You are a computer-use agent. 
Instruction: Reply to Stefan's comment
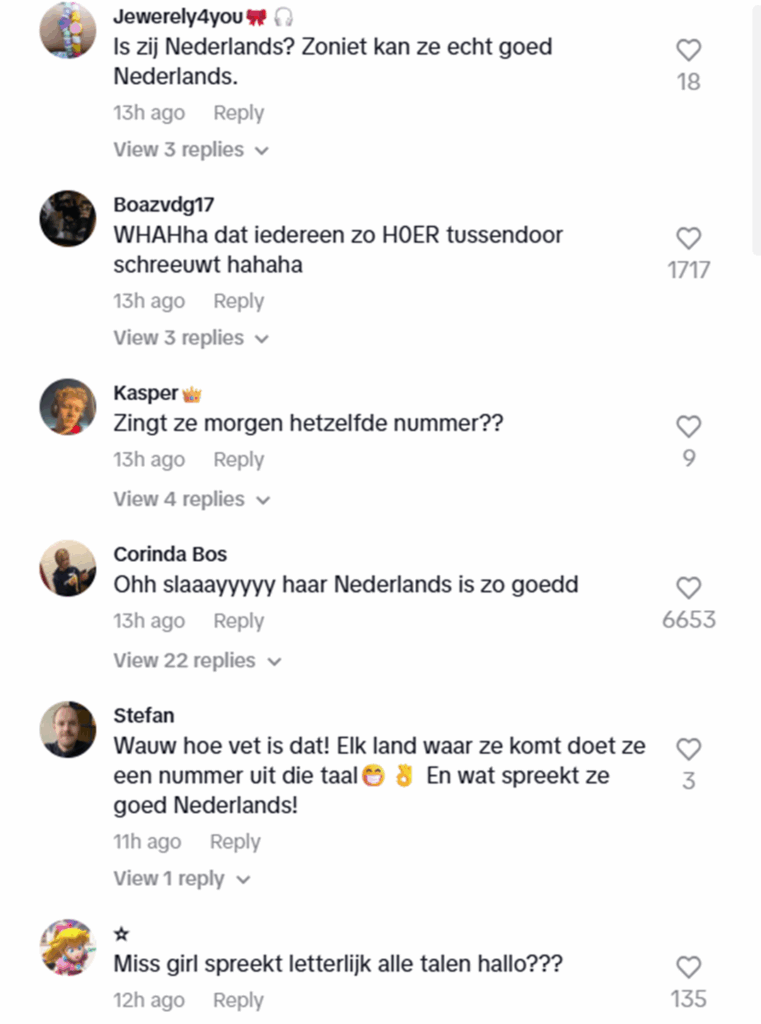235,842
